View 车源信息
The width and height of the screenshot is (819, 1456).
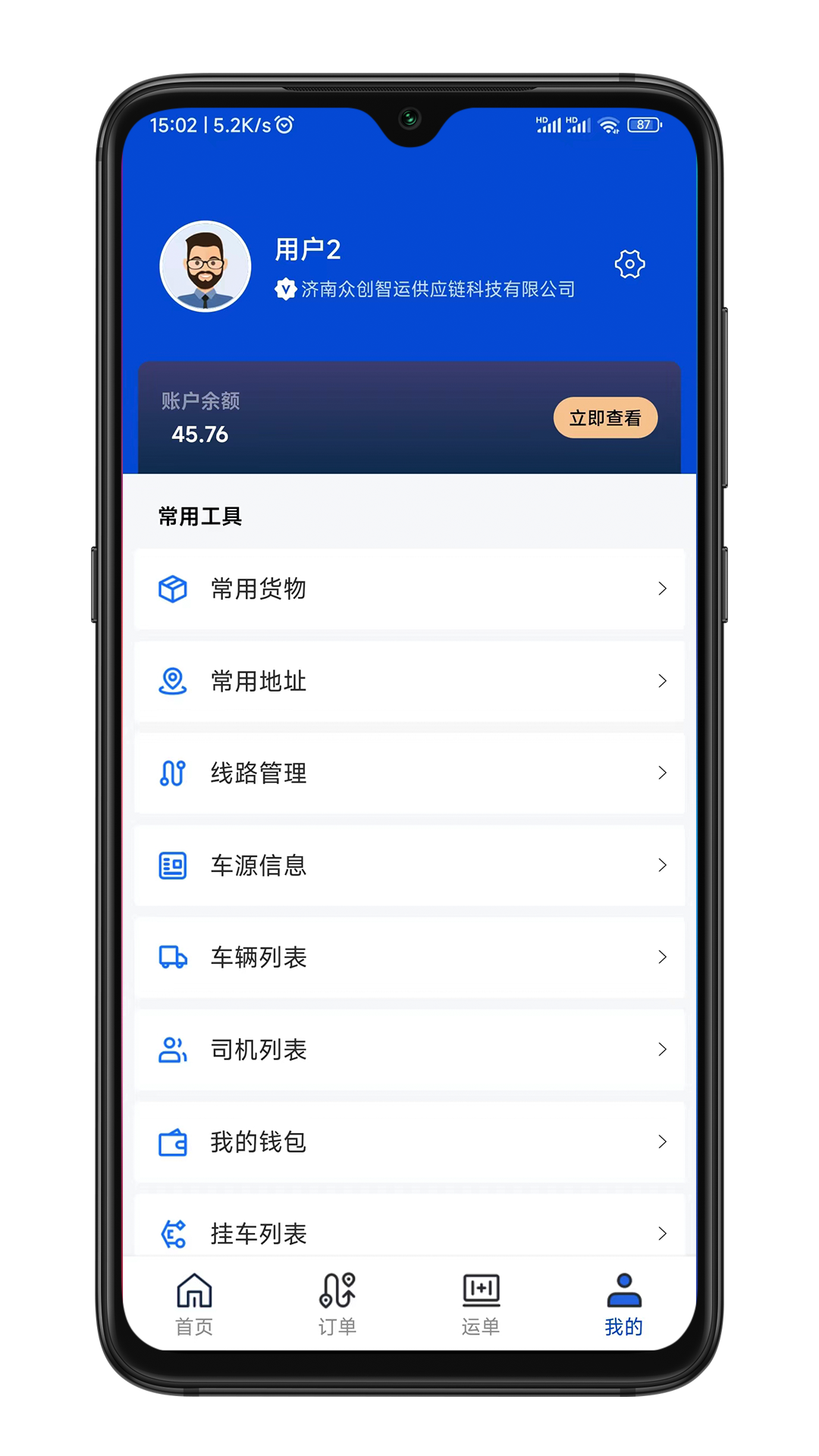[x=409, y=865]
